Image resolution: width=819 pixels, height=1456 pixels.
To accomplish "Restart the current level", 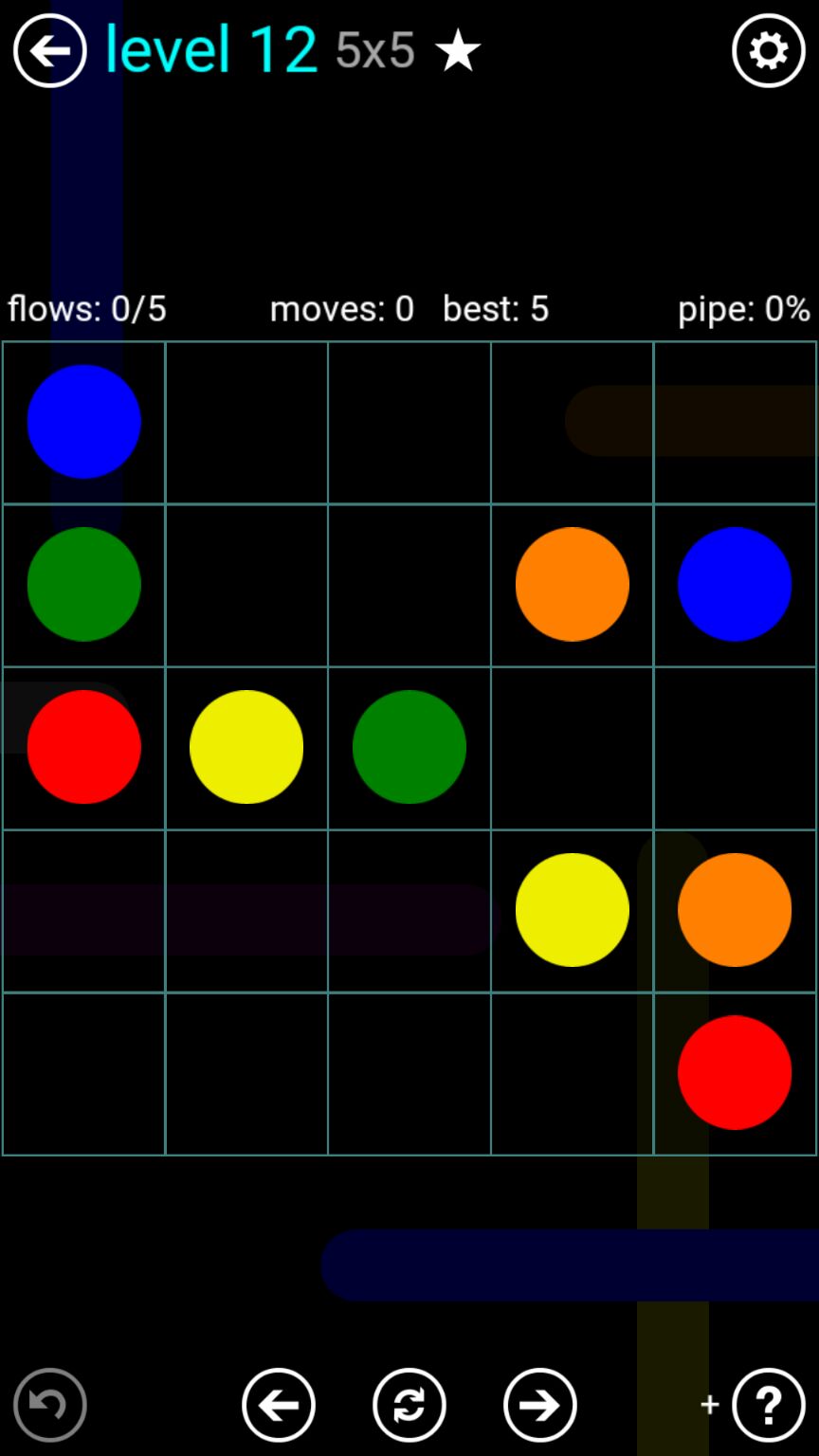I will [409, 1405].
